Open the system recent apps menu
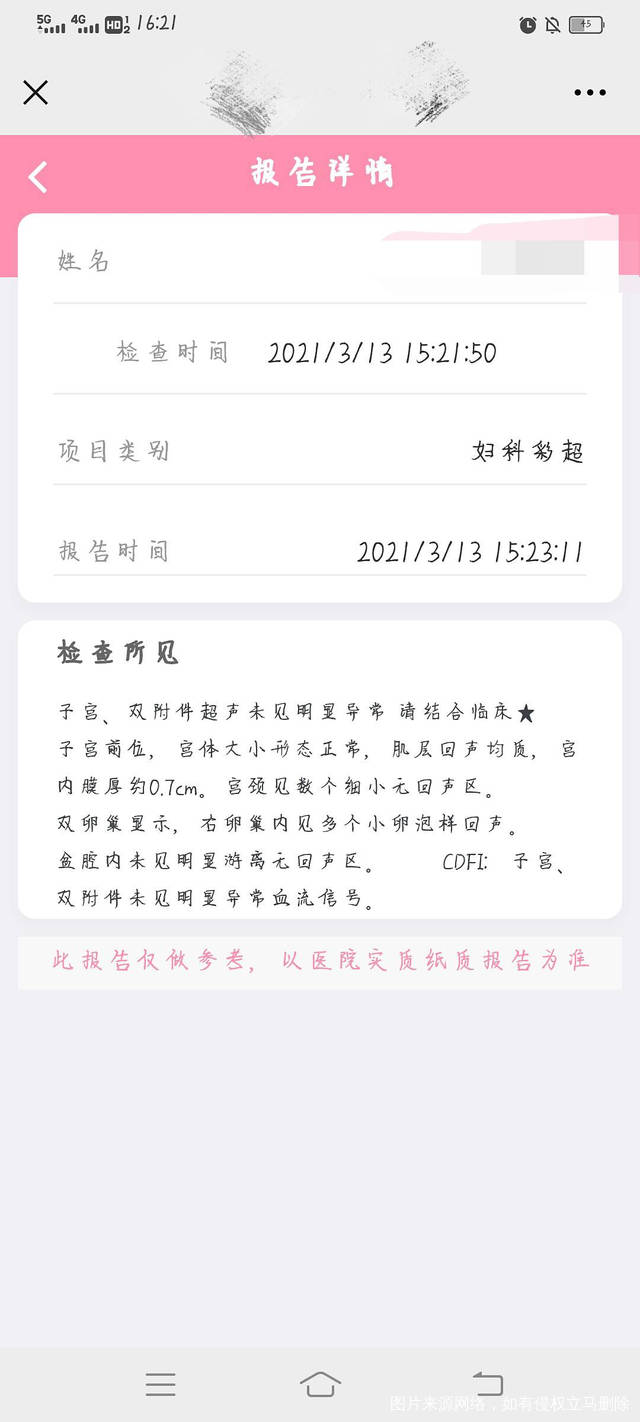This screenshot has height=1422, width=640. pos(160,1384)
